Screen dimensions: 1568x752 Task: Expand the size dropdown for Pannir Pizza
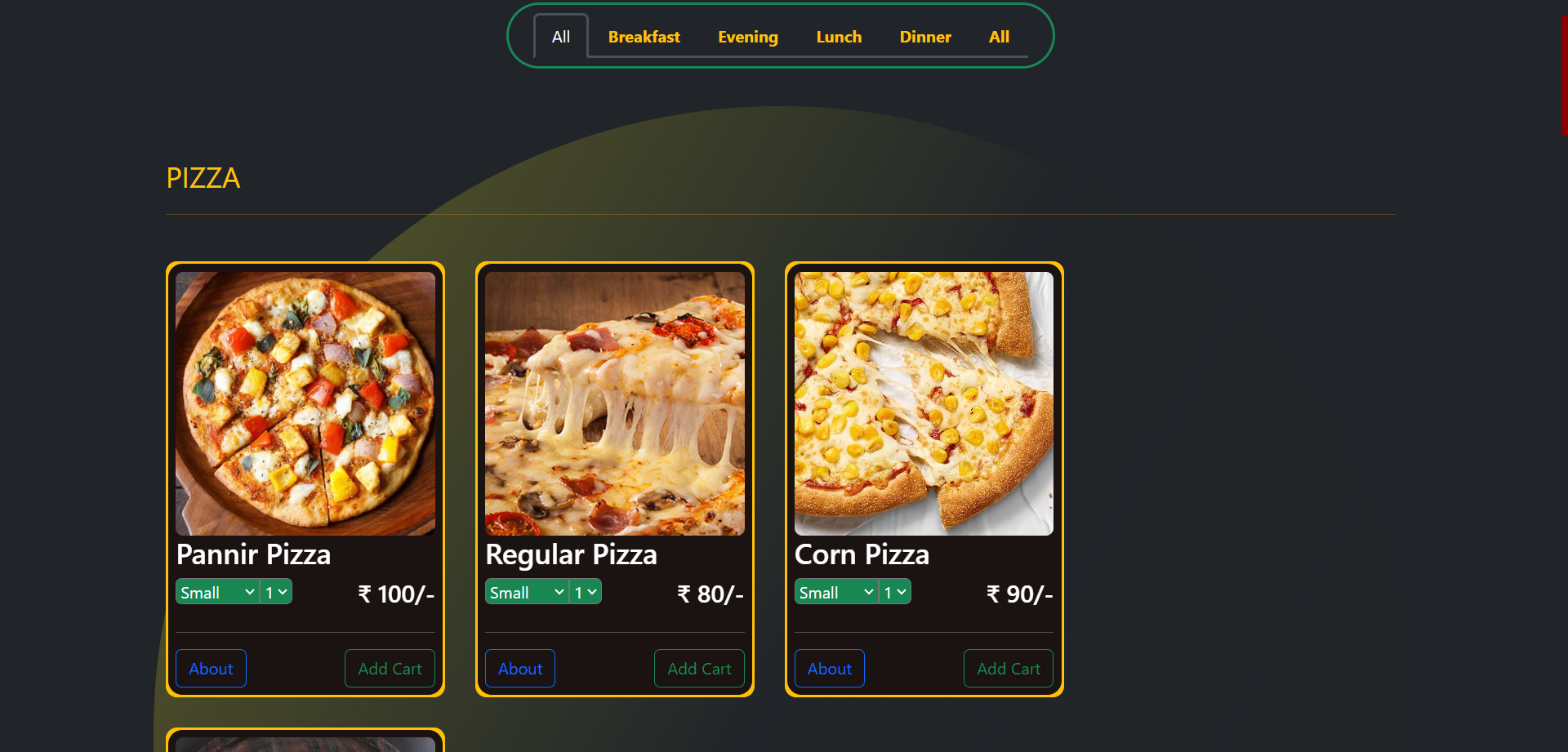coord(217,592)
